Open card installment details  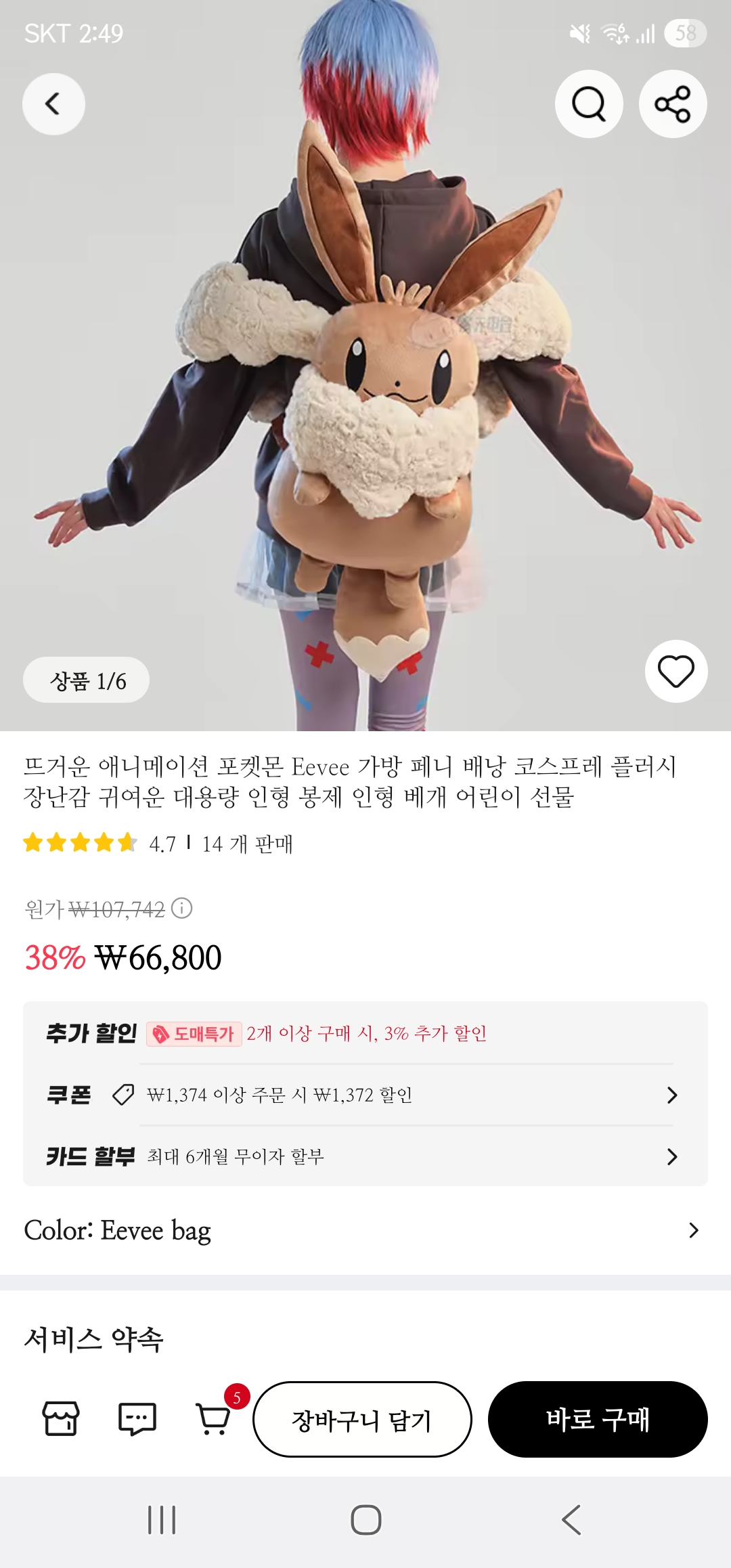[365, 1156]
